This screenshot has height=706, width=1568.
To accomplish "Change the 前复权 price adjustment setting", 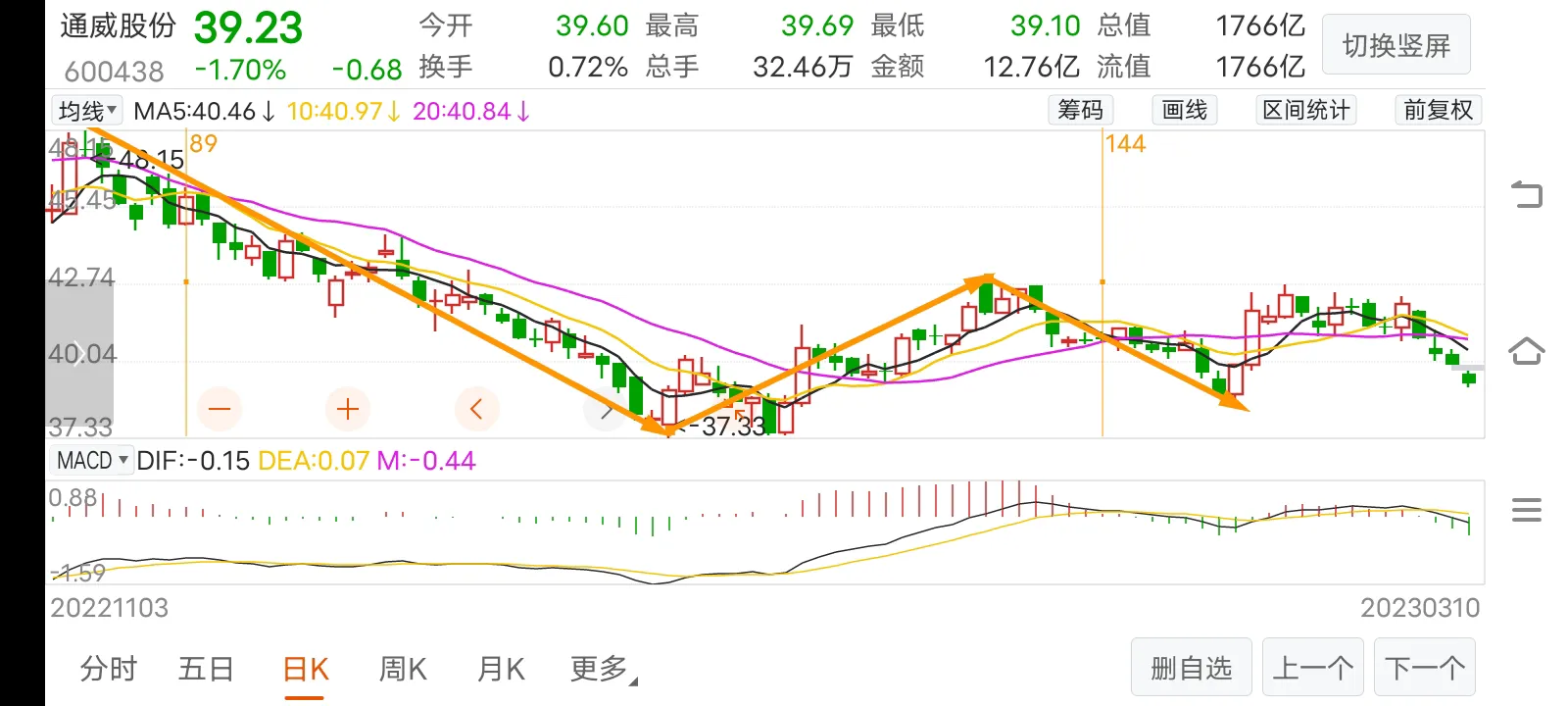I will 1438,110.
